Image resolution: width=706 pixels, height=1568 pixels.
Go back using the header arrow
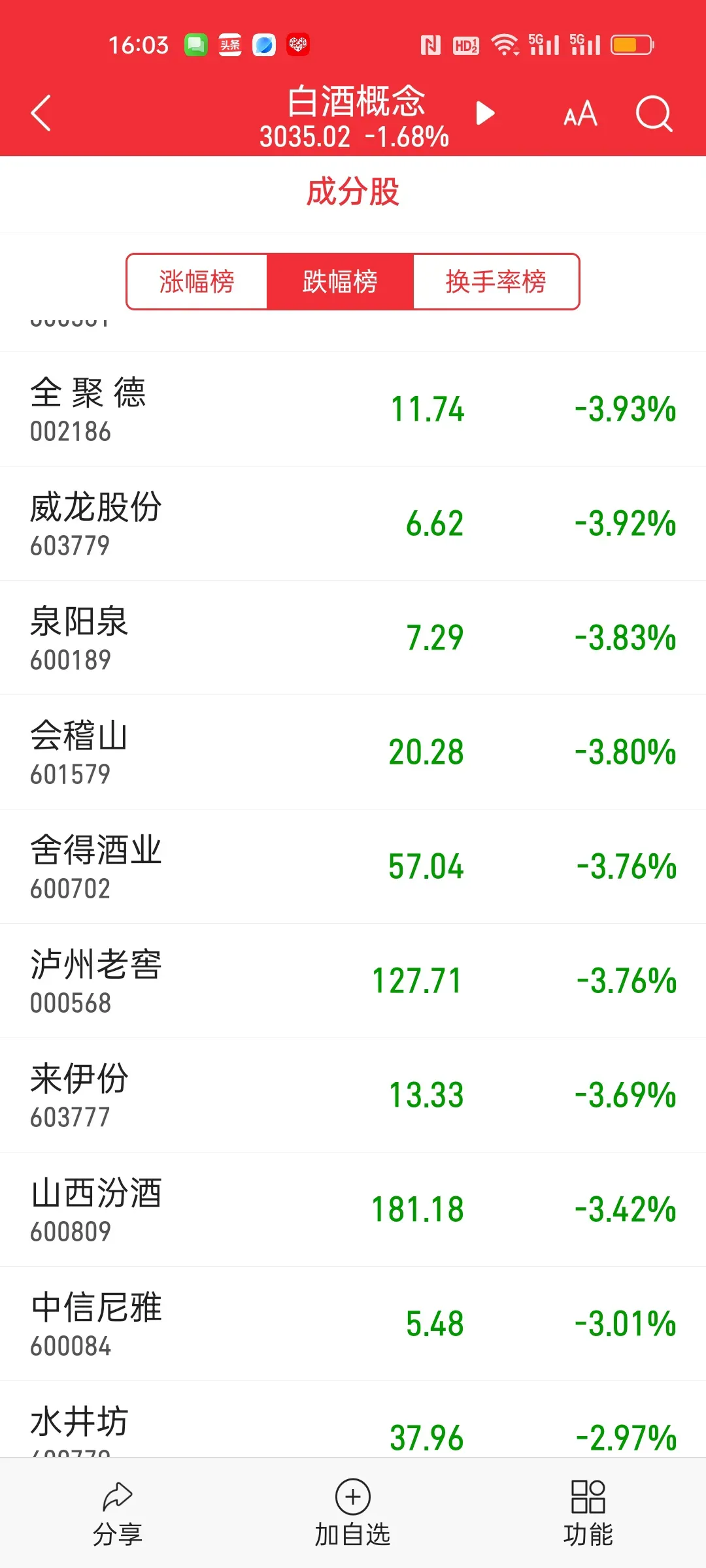pos(41,114)
